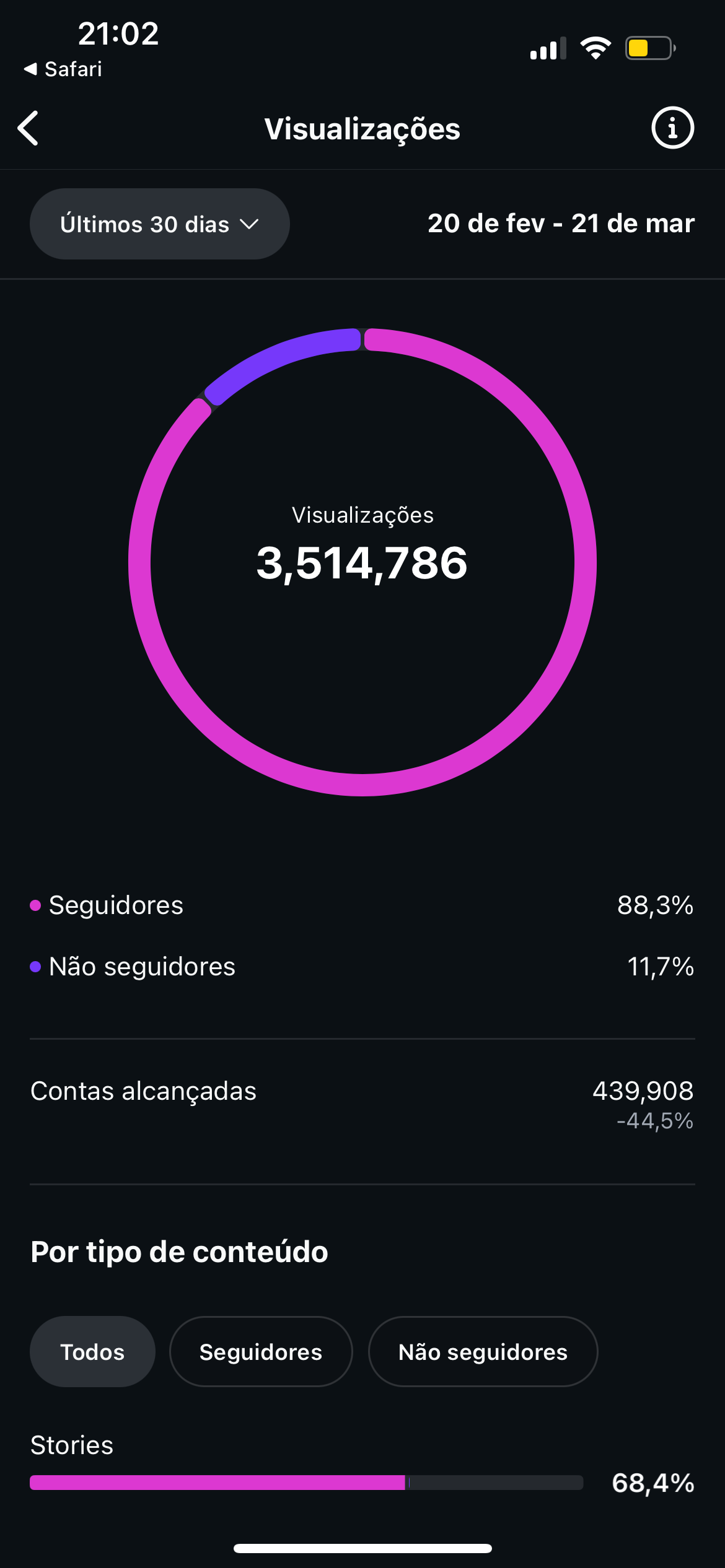Viewport: 725px width, 1568px height.
Task: Open the info icon about Visualizações
Action: [672, 128]
